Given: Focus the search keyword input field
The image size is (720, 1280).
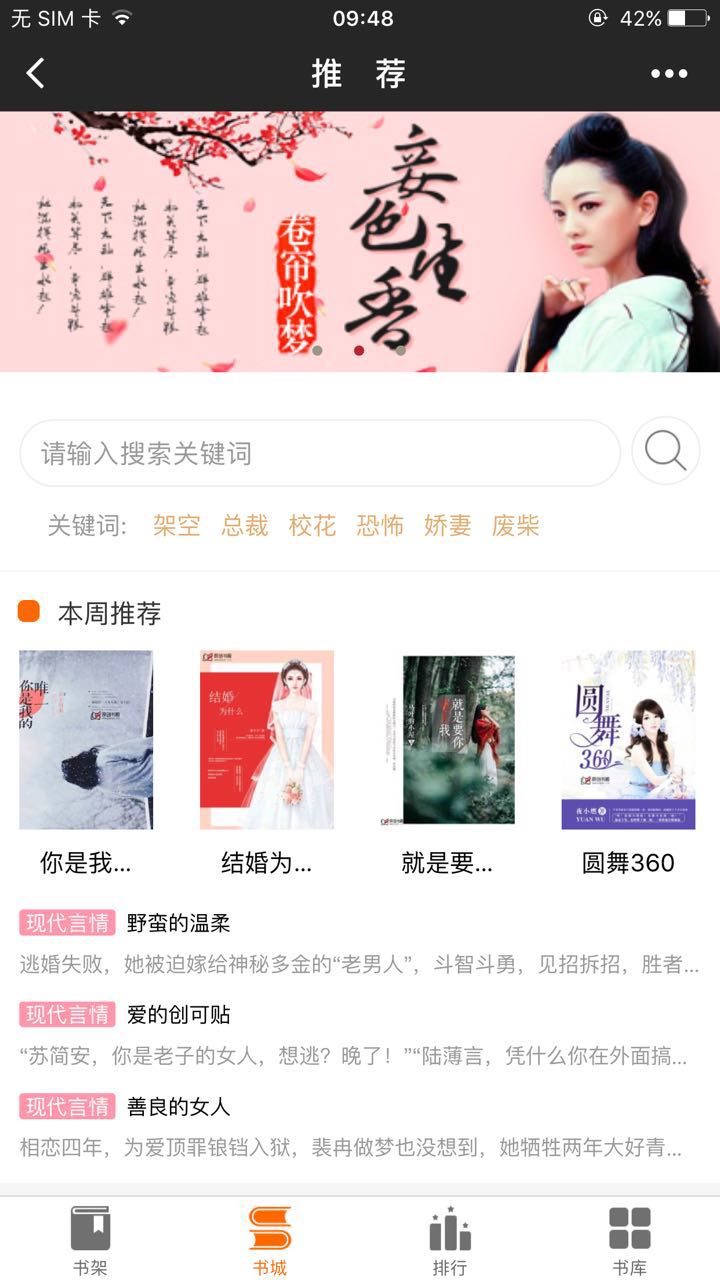Looking at the screenshot, I should [x=320, y=453].
